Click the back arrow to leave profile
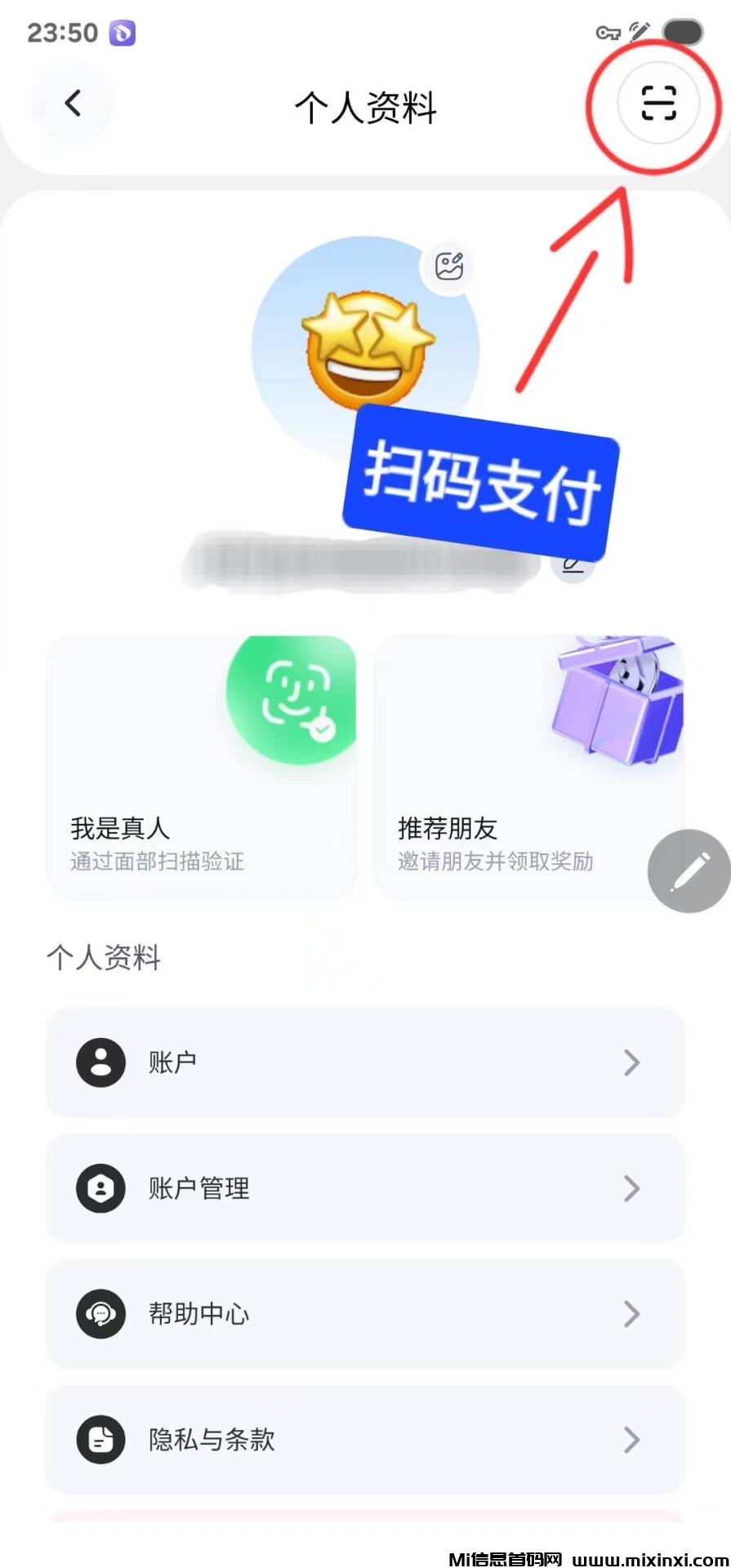The height and width of the screenshot is (1568, 731). click(x=72, y=104)
